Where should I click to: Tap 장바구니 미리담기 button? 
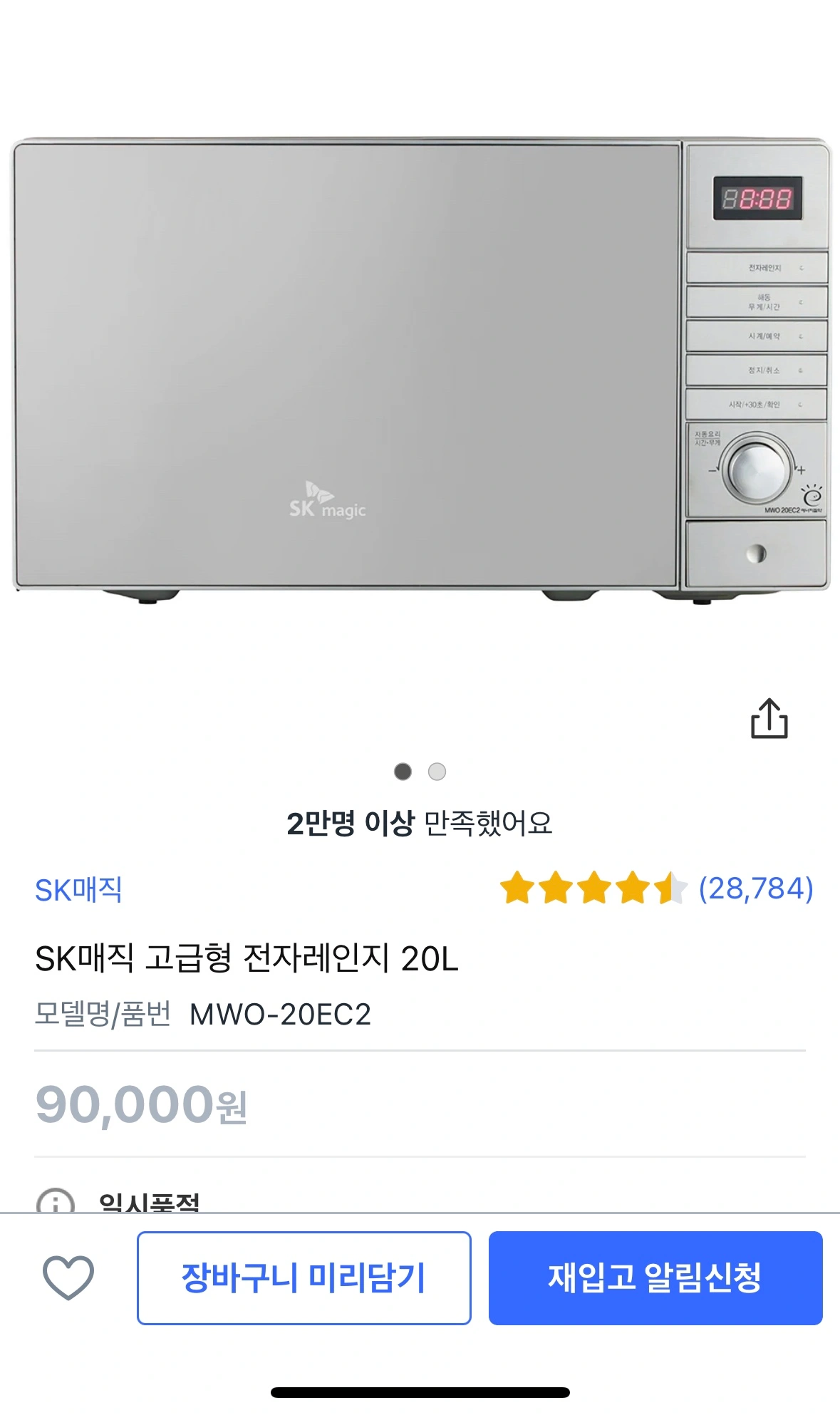pos(304,1278)
